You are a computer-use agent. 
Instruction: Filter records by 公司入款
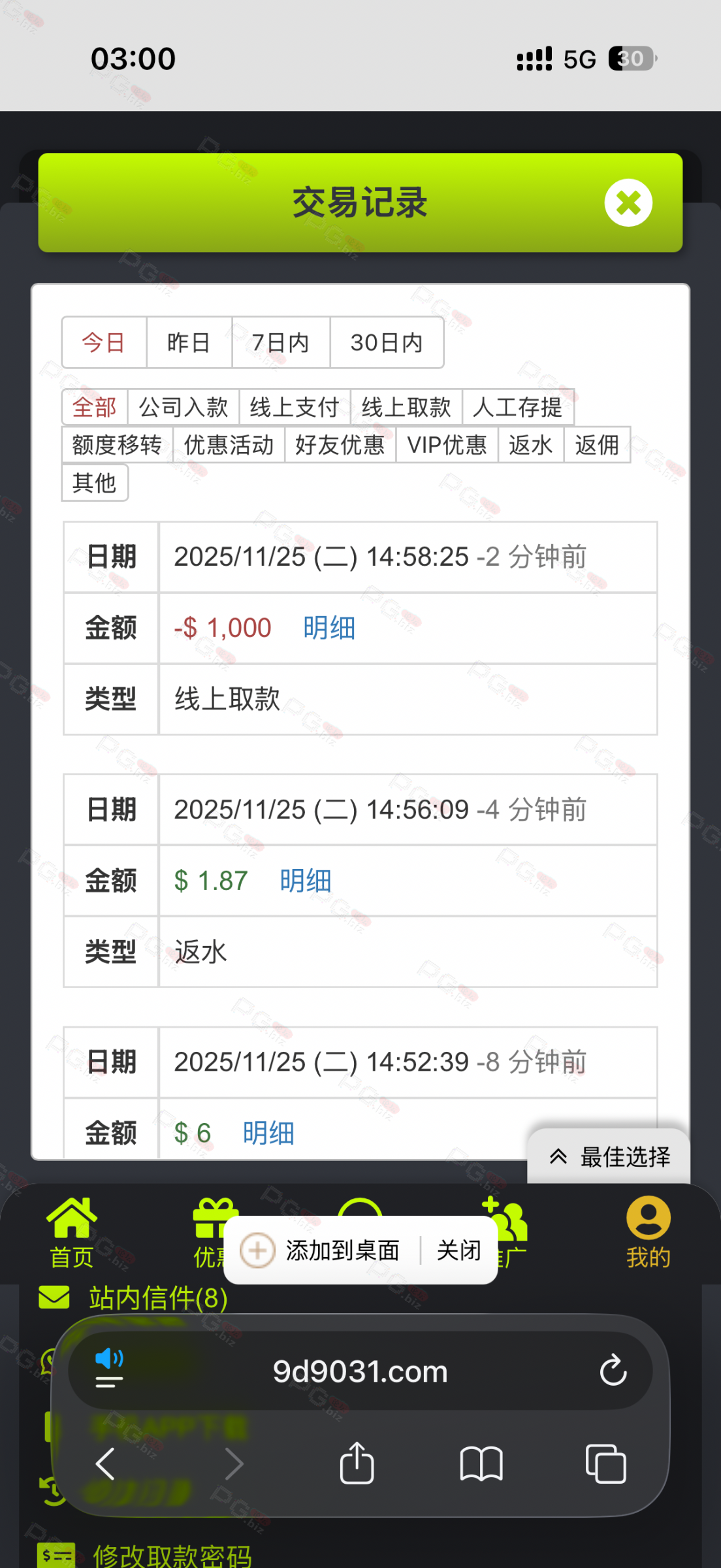point(184,407)
